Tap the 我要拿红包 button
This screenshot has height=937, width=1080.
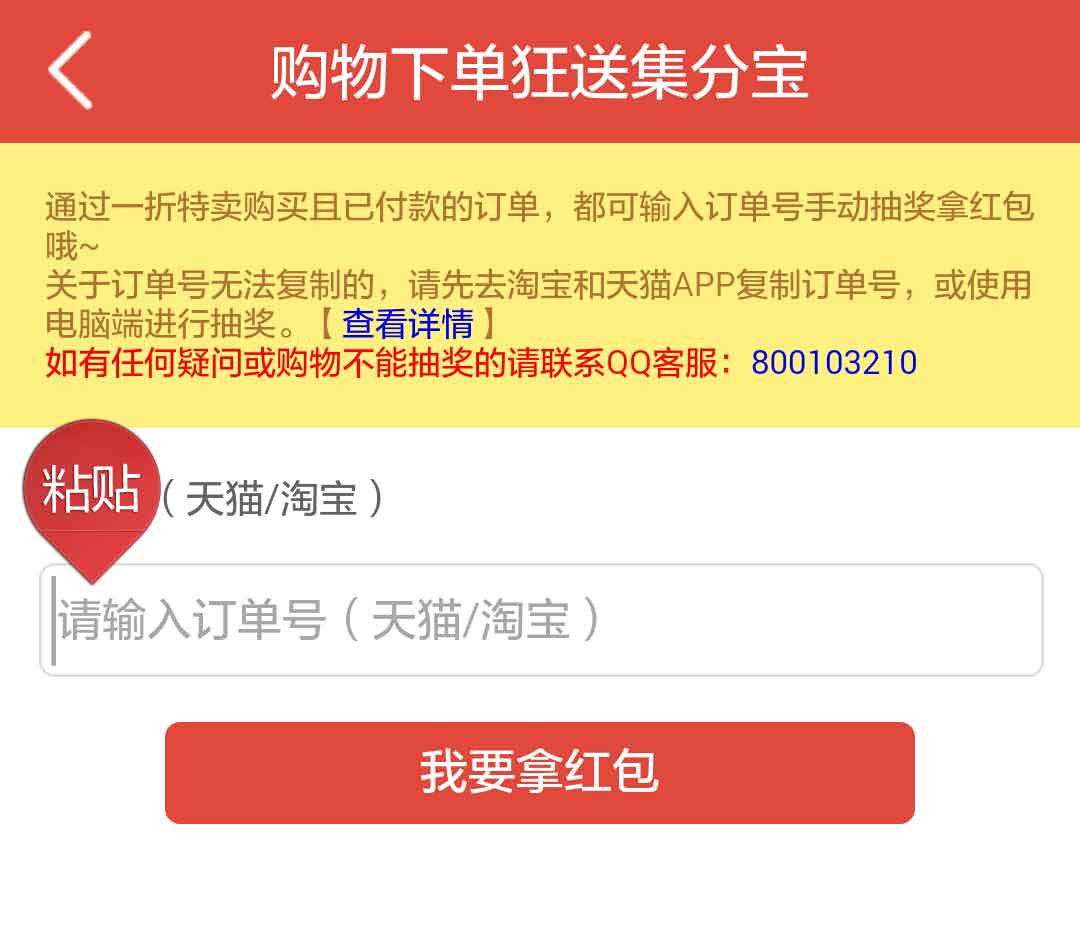[540, 772]
